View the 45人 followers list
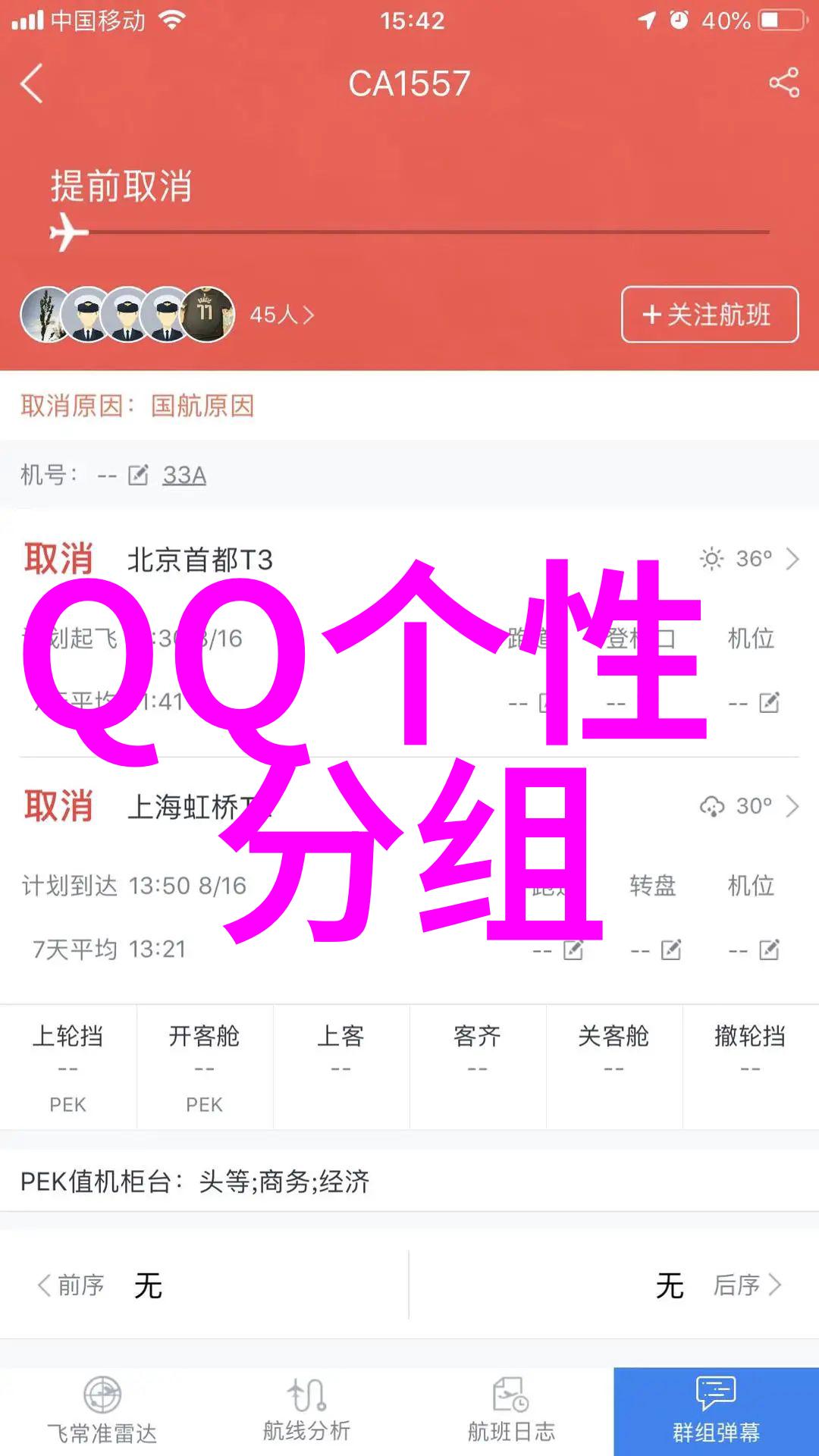 coord(281,315)
